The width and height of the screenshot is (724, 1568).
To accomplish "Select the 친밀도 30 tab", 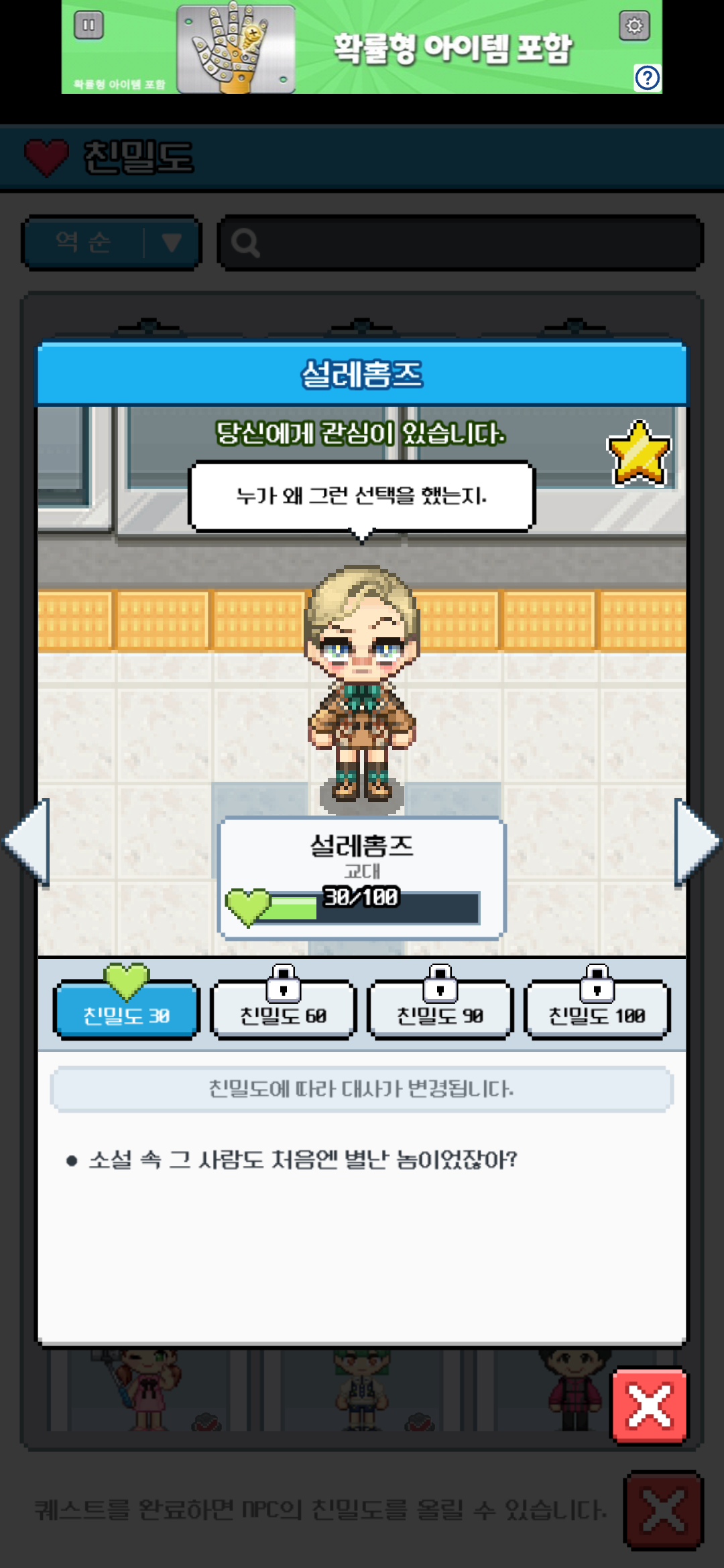I will tap(126, 1010).
